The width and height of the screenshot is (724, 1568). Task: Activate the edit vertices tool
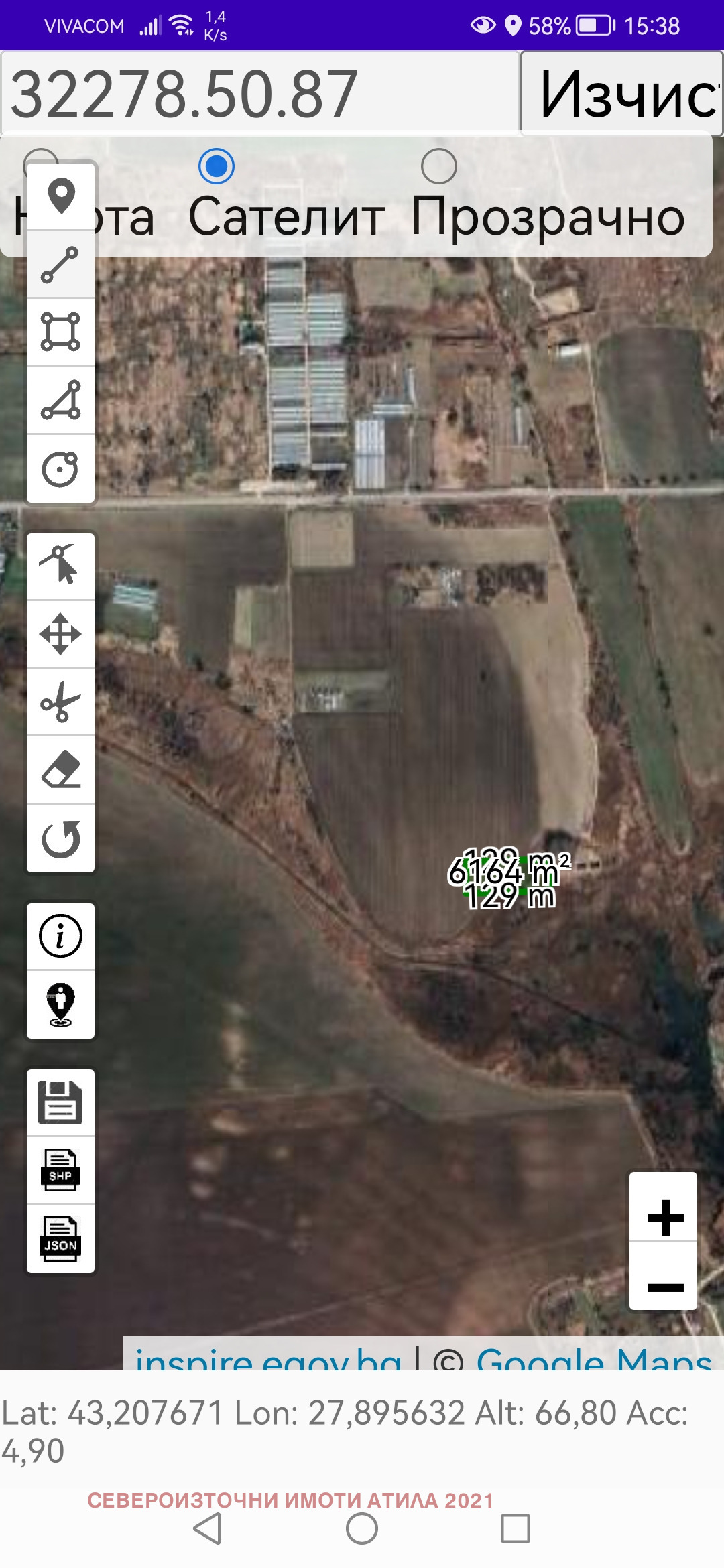point(61,566)
